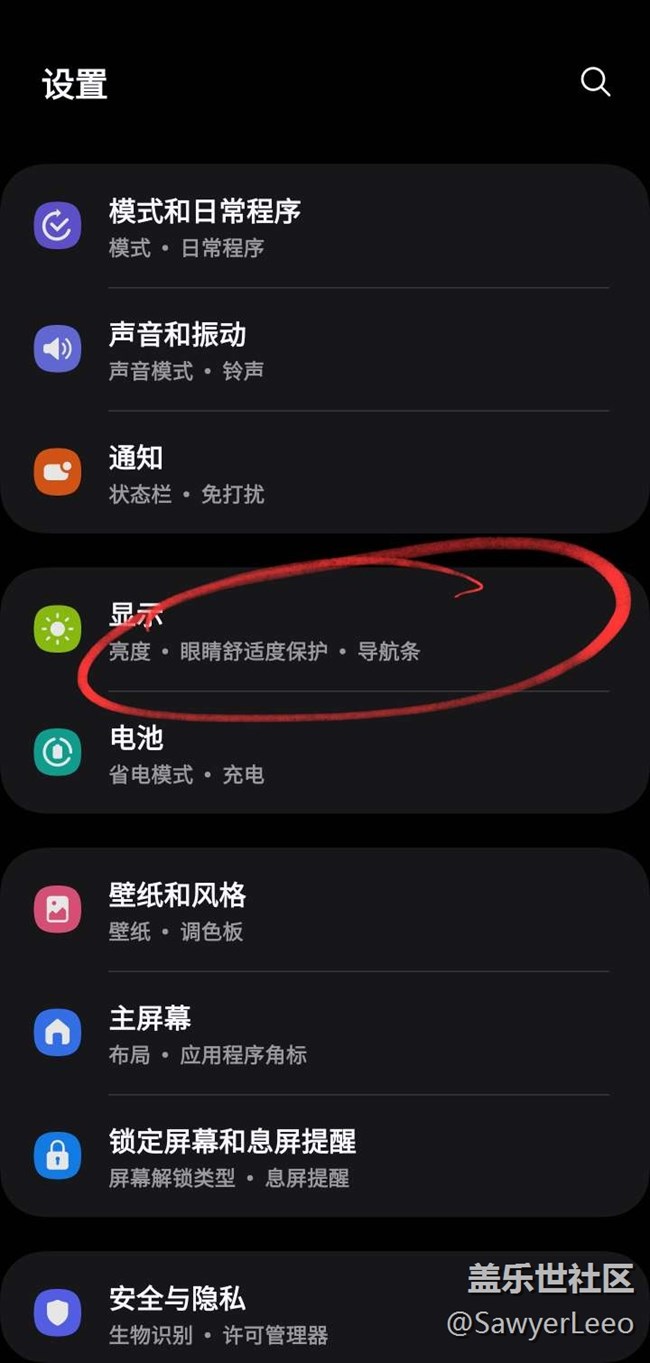The width and height of the screenshot is (650, 1363).
Task: Open 锁定屏幕和息屏提醒 settings
Action: point(325,1156)
